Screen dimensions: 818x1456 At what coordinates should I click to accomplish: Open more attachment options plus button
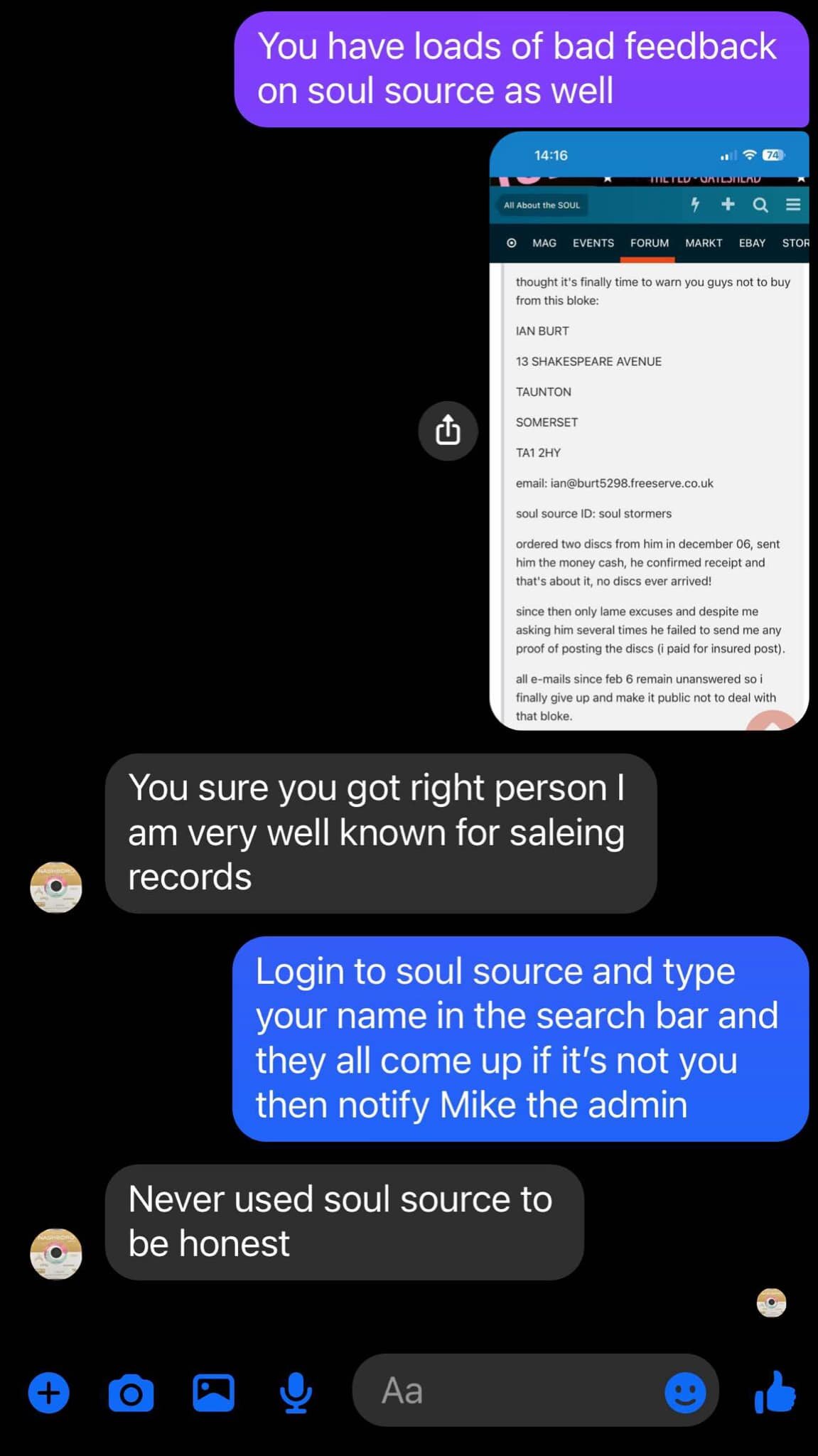pos(49,1392)
